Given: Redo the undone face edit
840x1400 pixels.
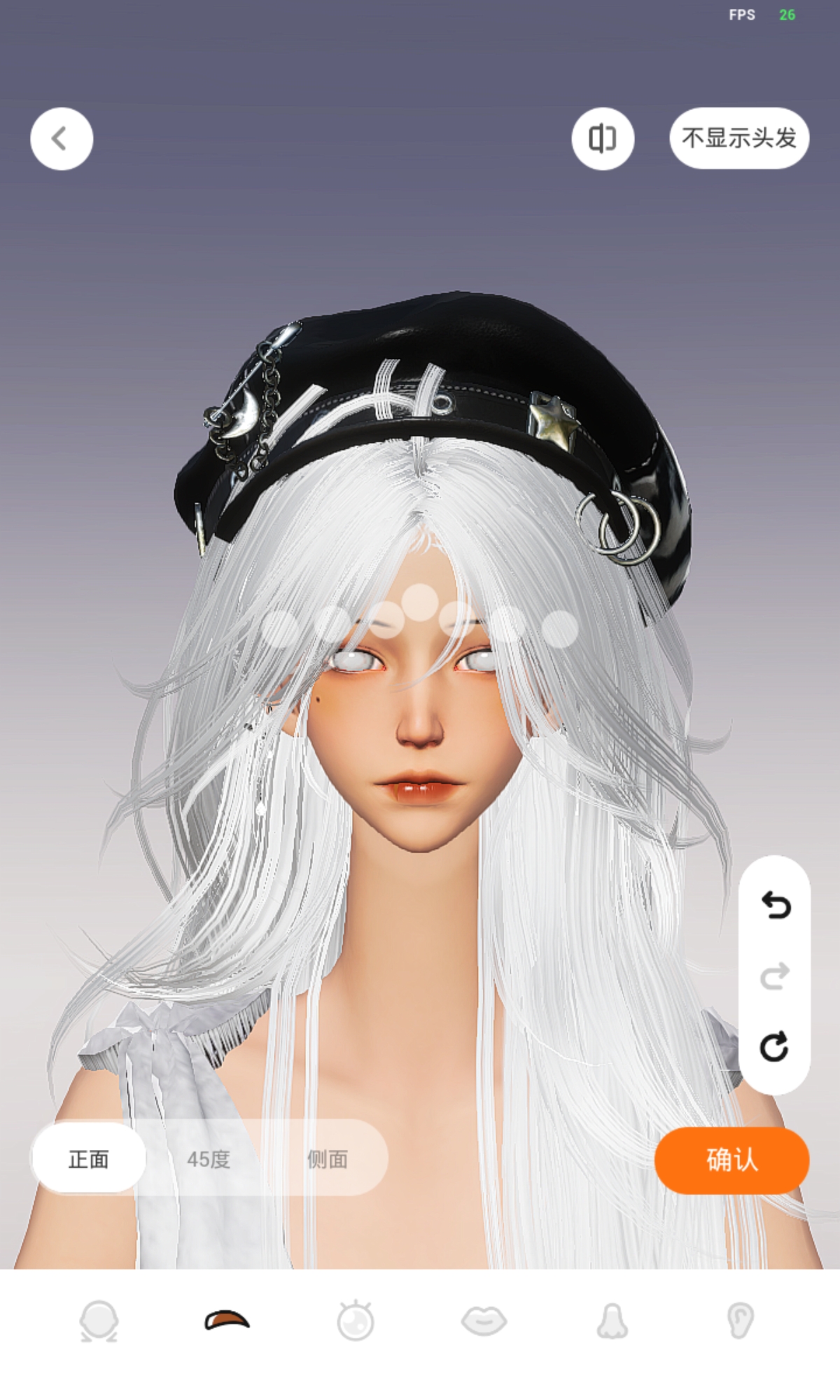Looking at the screenshot, I should 775,976.
